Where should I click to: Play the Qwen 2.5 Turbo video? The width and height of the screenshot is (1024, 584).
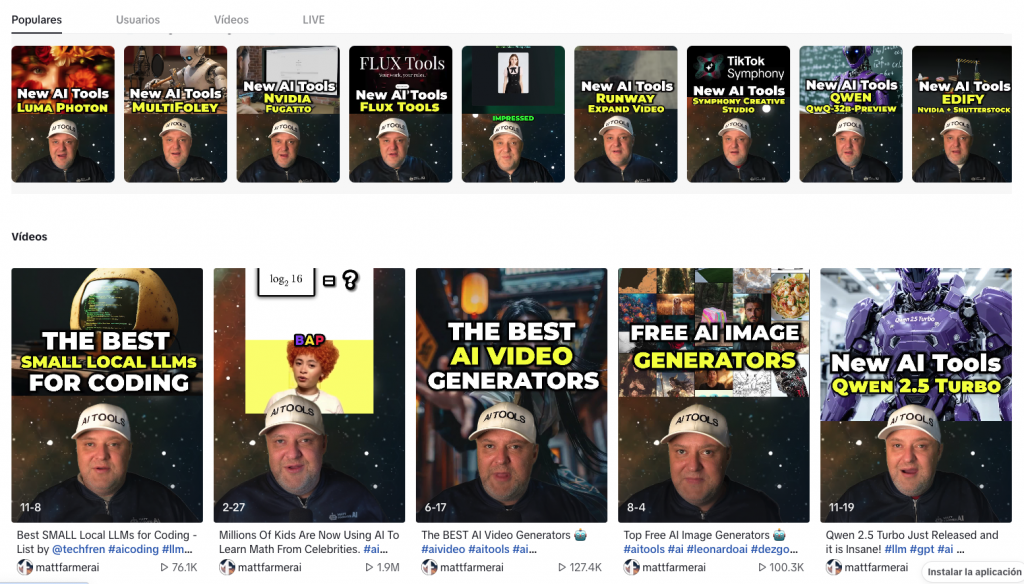pyautogui.click(x=916, y=395)
